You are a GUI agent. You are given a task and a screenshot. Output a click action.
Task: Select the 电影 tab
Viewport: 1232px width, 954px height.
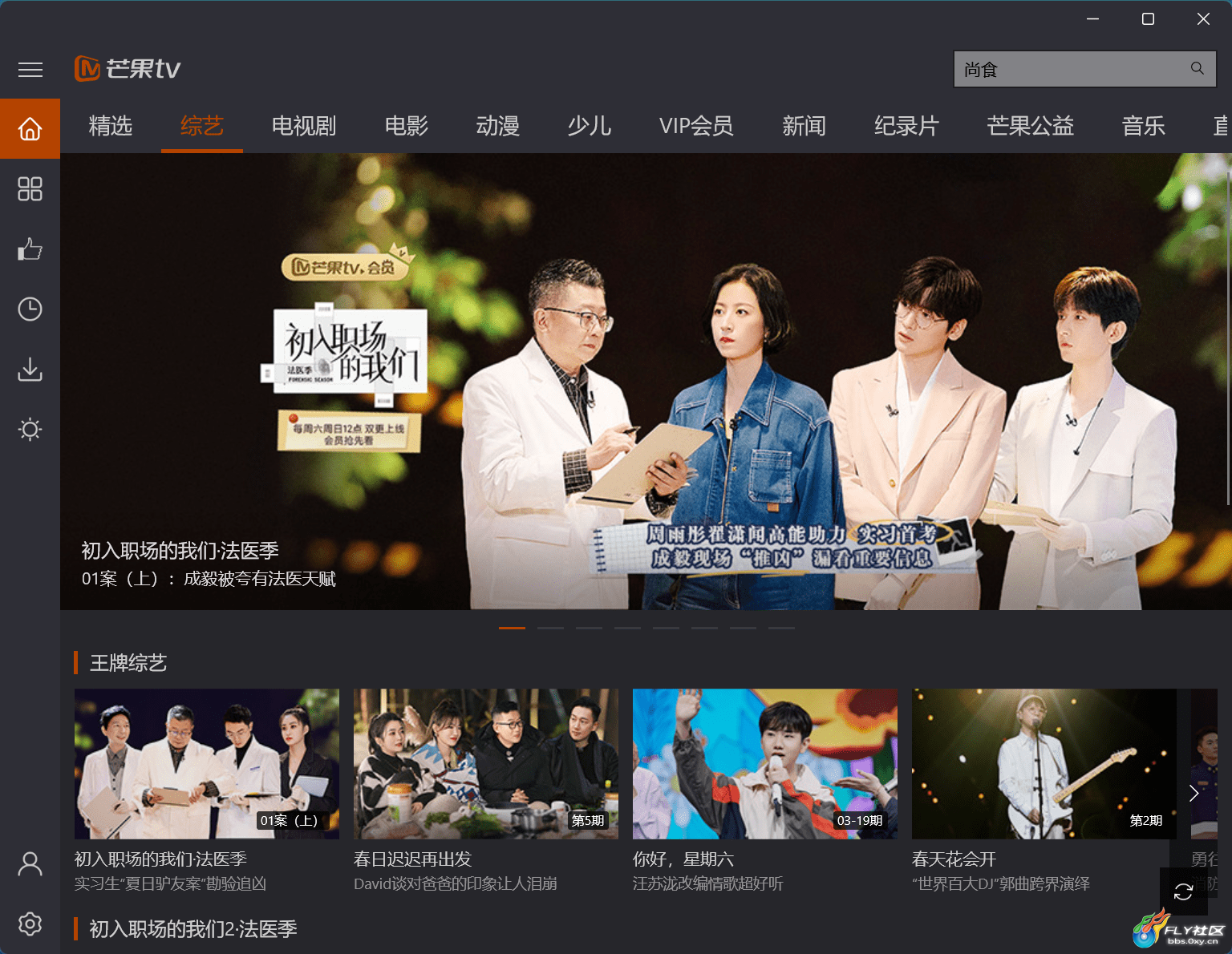tap(406, 126)
